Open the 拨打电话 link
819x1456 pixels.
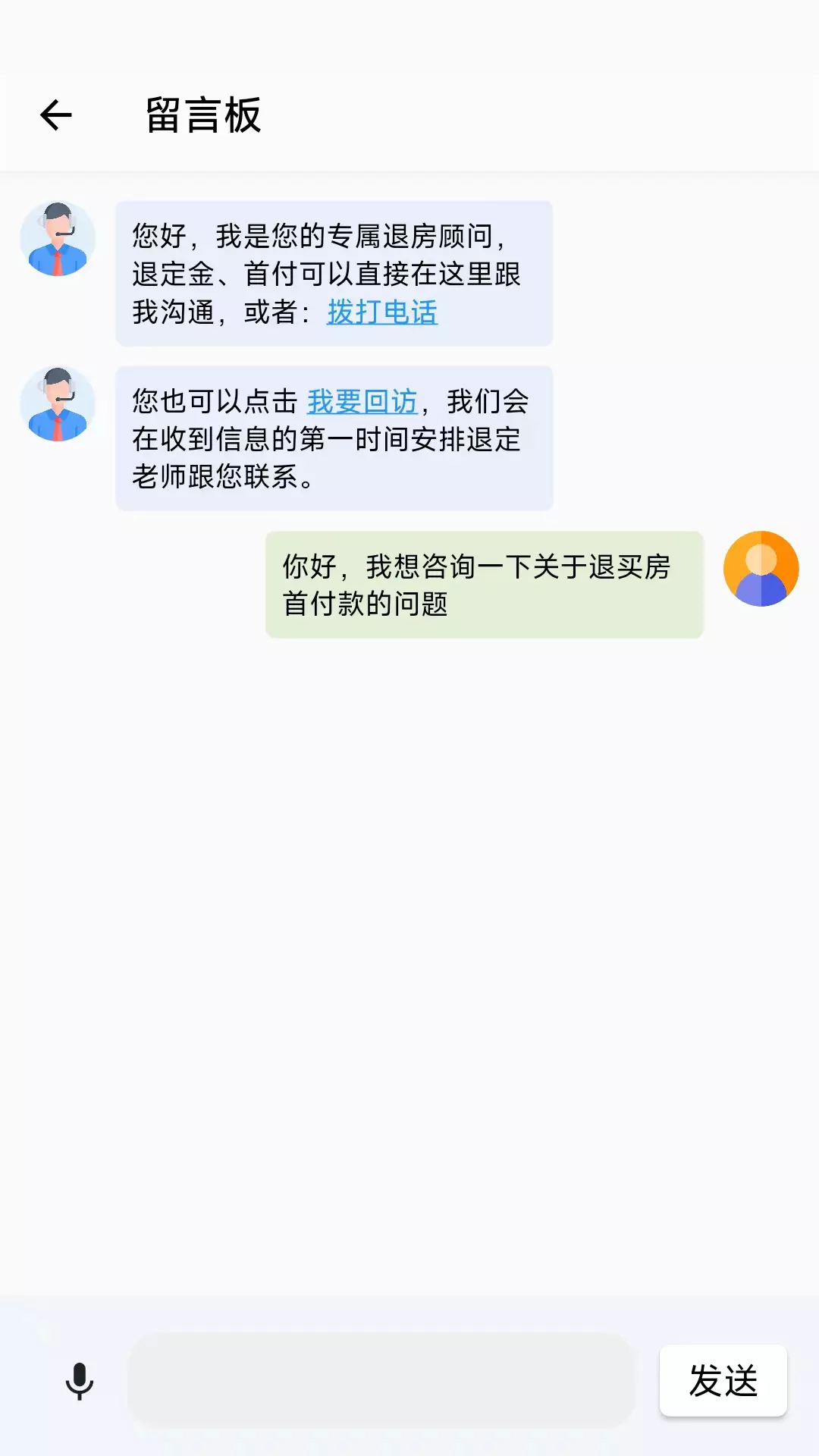[x=382, y=312]
